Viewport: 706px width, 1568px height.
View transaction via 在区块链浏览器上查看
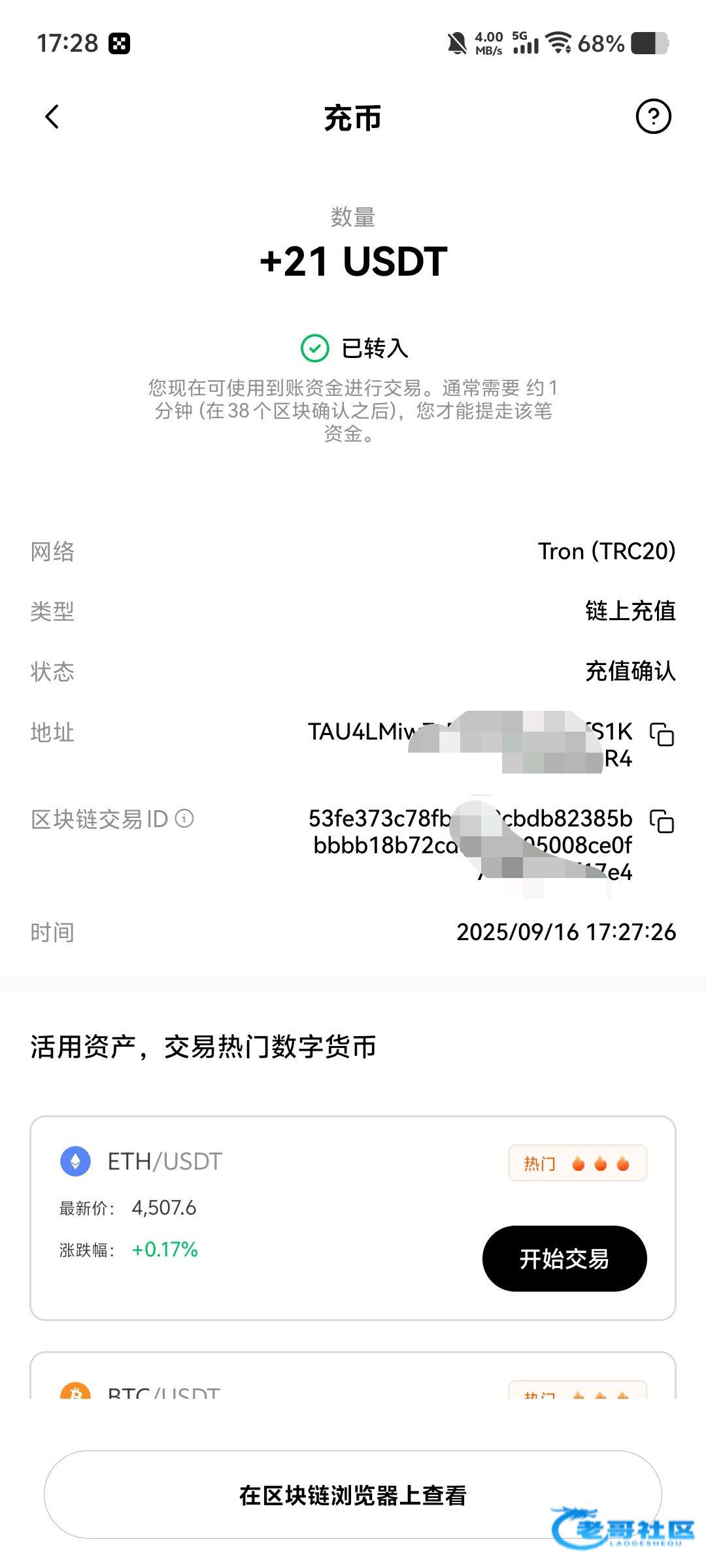click(353, 1495)
